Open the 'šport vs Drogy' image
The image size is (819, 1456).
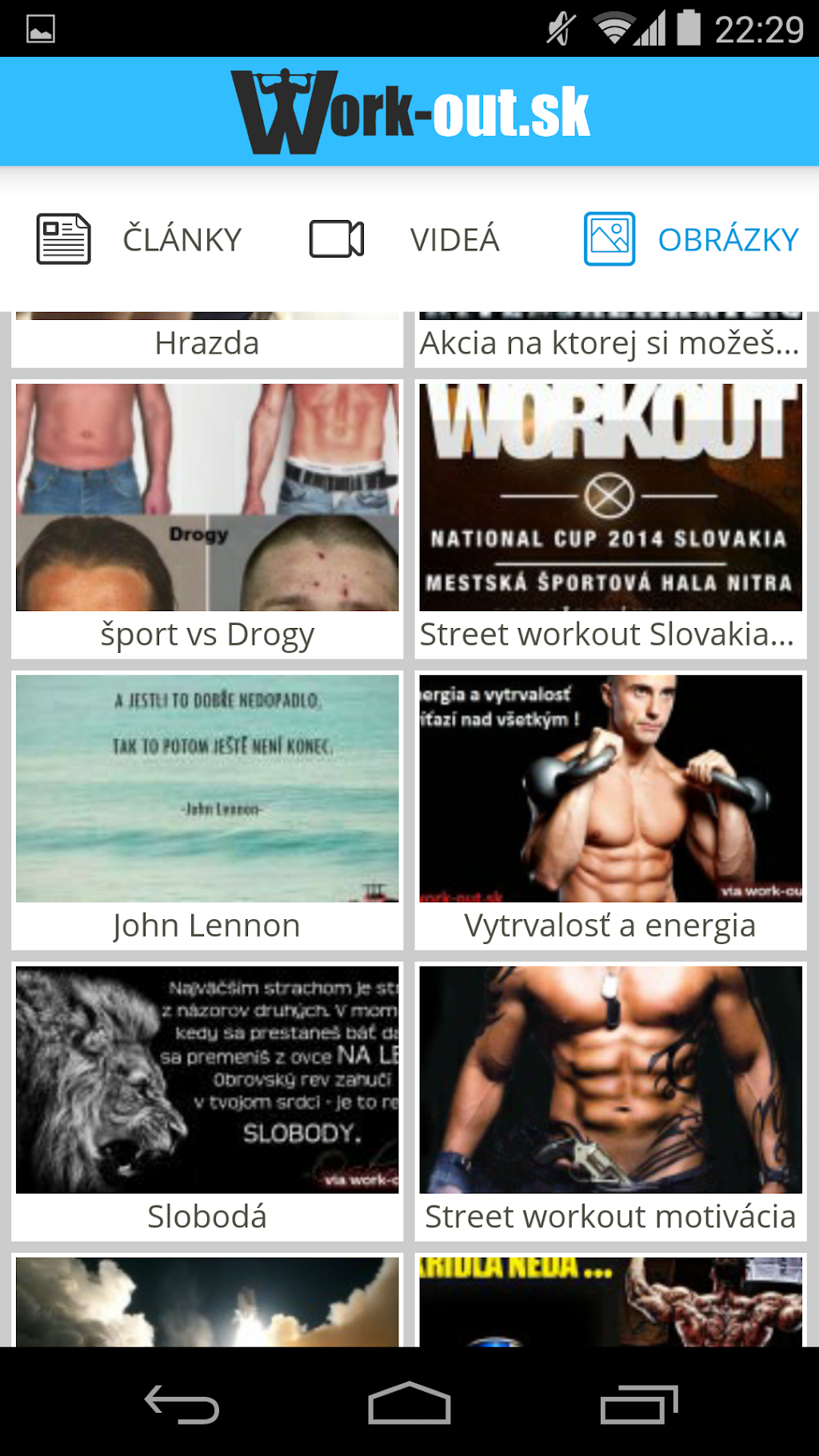207,518
